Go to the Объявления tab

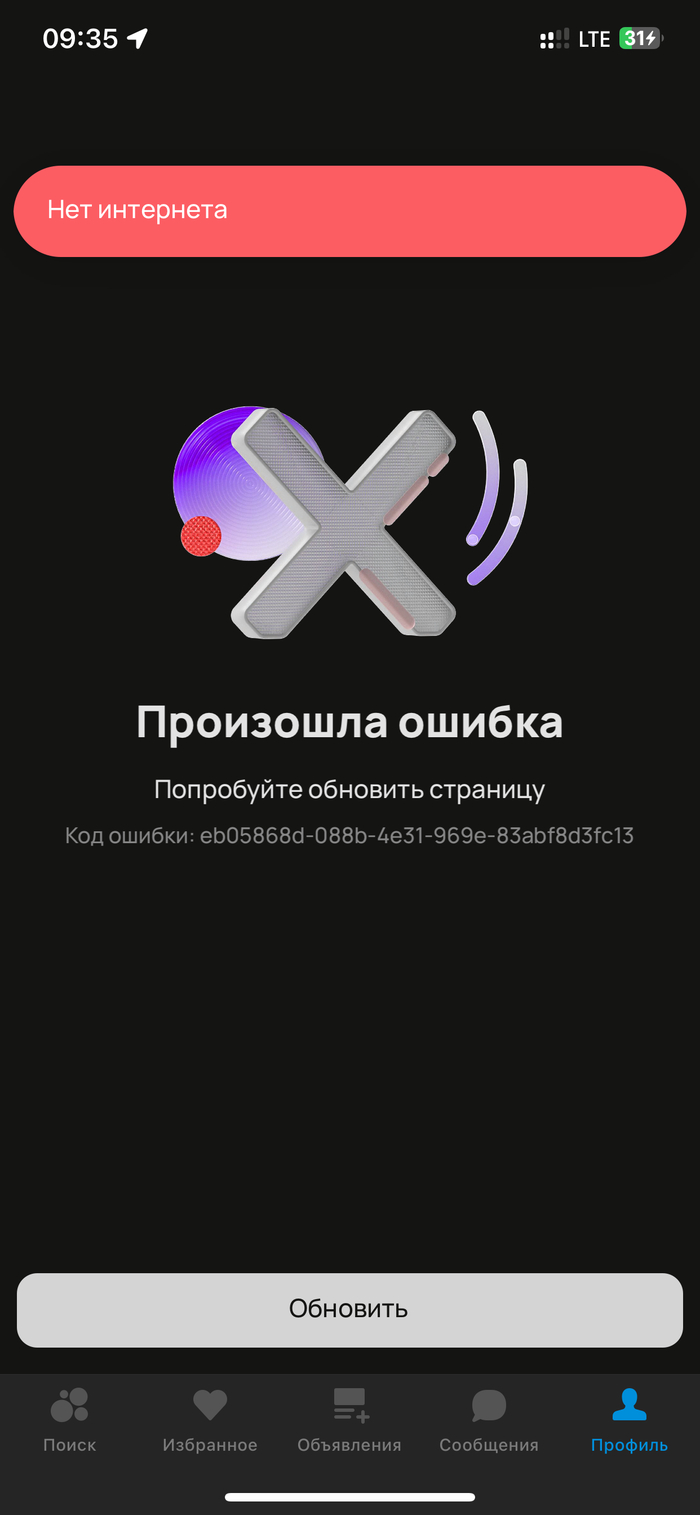(349, 1419)
